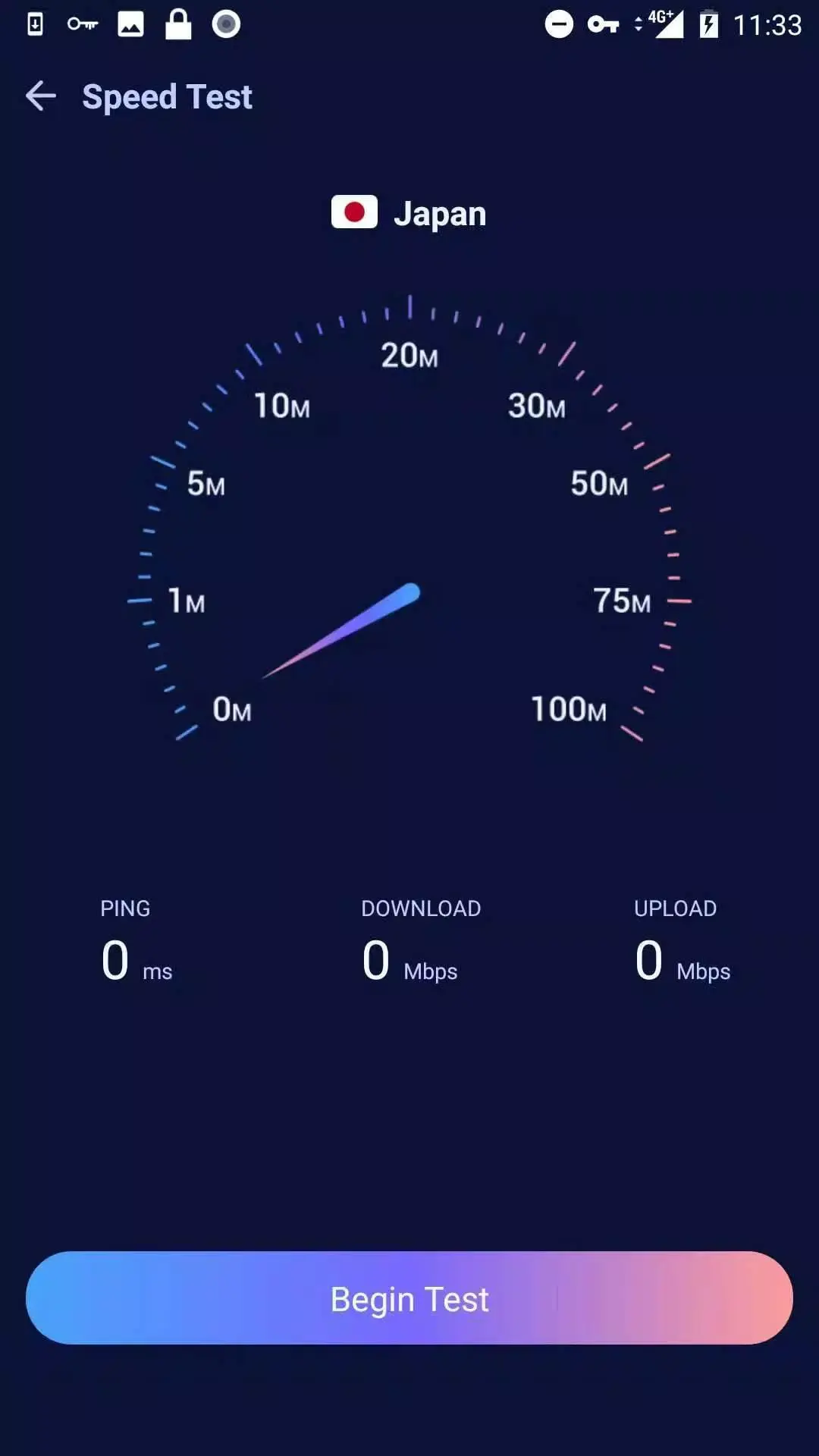Click the battery charging icon
Image resolution: width=819 pixels, height=1456 pixels.
pyautogui.click(x=708, y=24)
